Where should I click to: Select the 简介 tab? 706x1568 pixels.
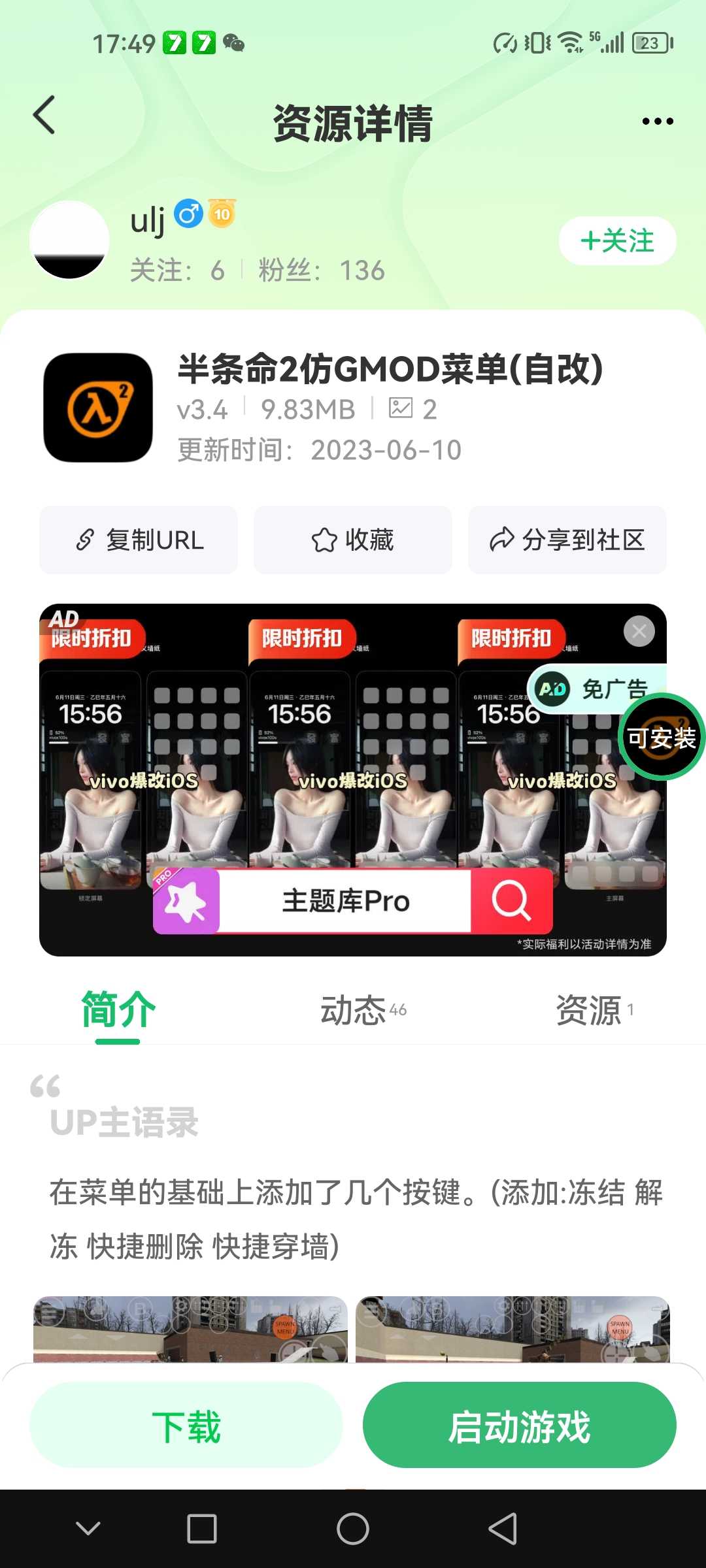coord(118,1010)
